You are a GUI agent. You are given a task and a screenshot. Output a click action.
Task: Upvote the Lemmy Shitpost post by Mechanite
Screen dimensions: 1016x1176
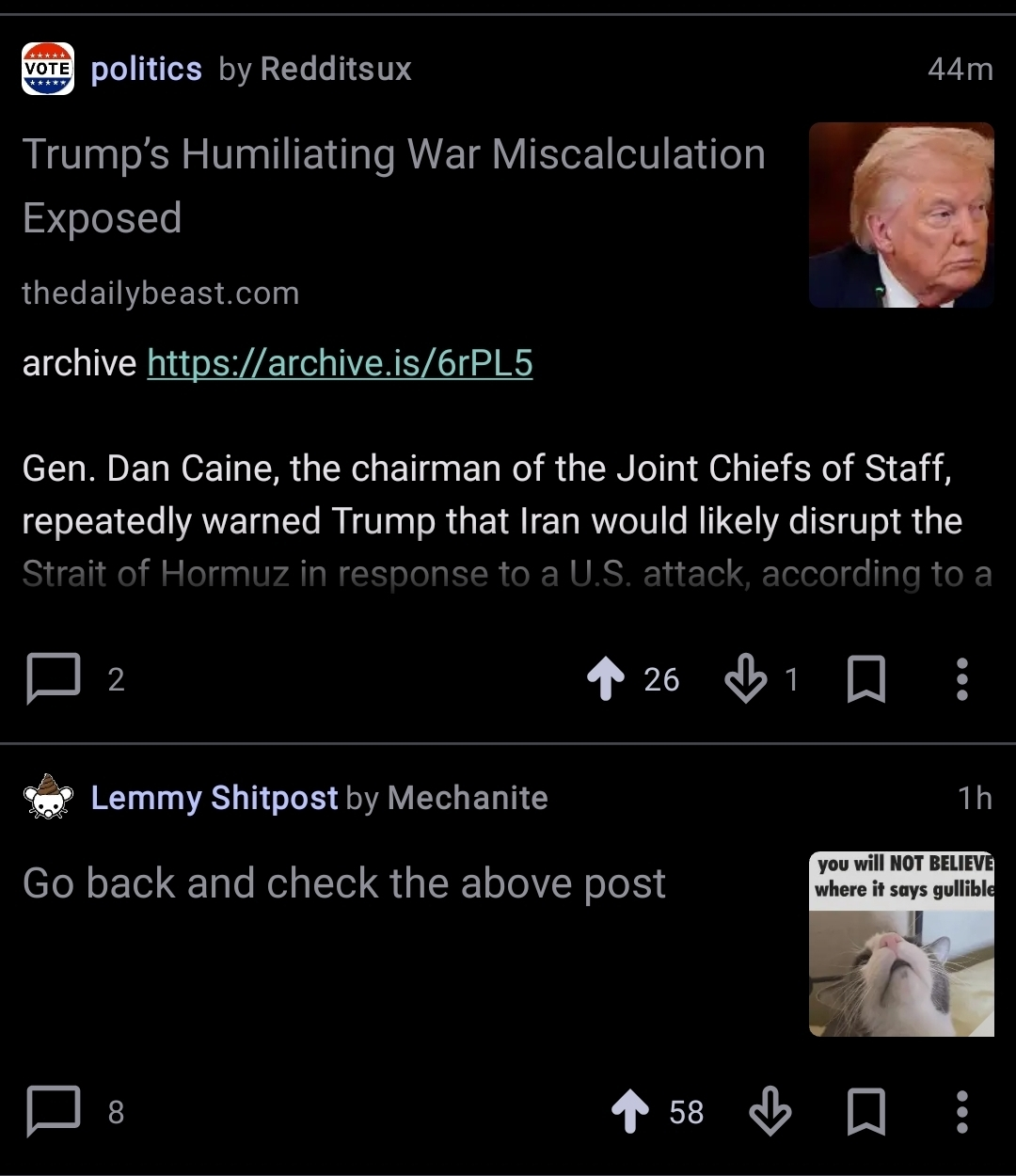coord(630,1112)
